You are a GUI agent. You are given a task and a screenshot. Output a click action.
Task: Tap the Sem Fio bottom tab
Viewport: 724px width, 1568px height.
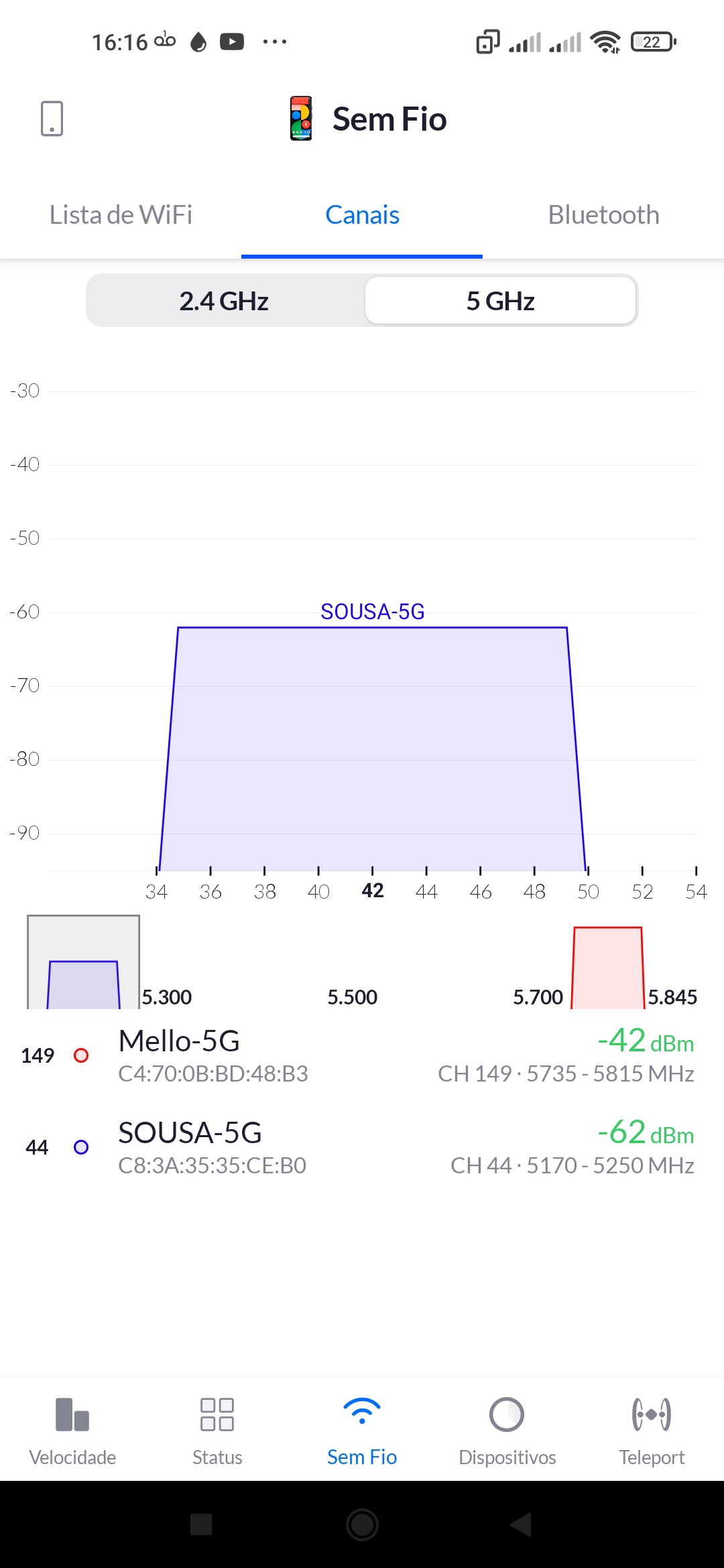(x=362, y=1428)
